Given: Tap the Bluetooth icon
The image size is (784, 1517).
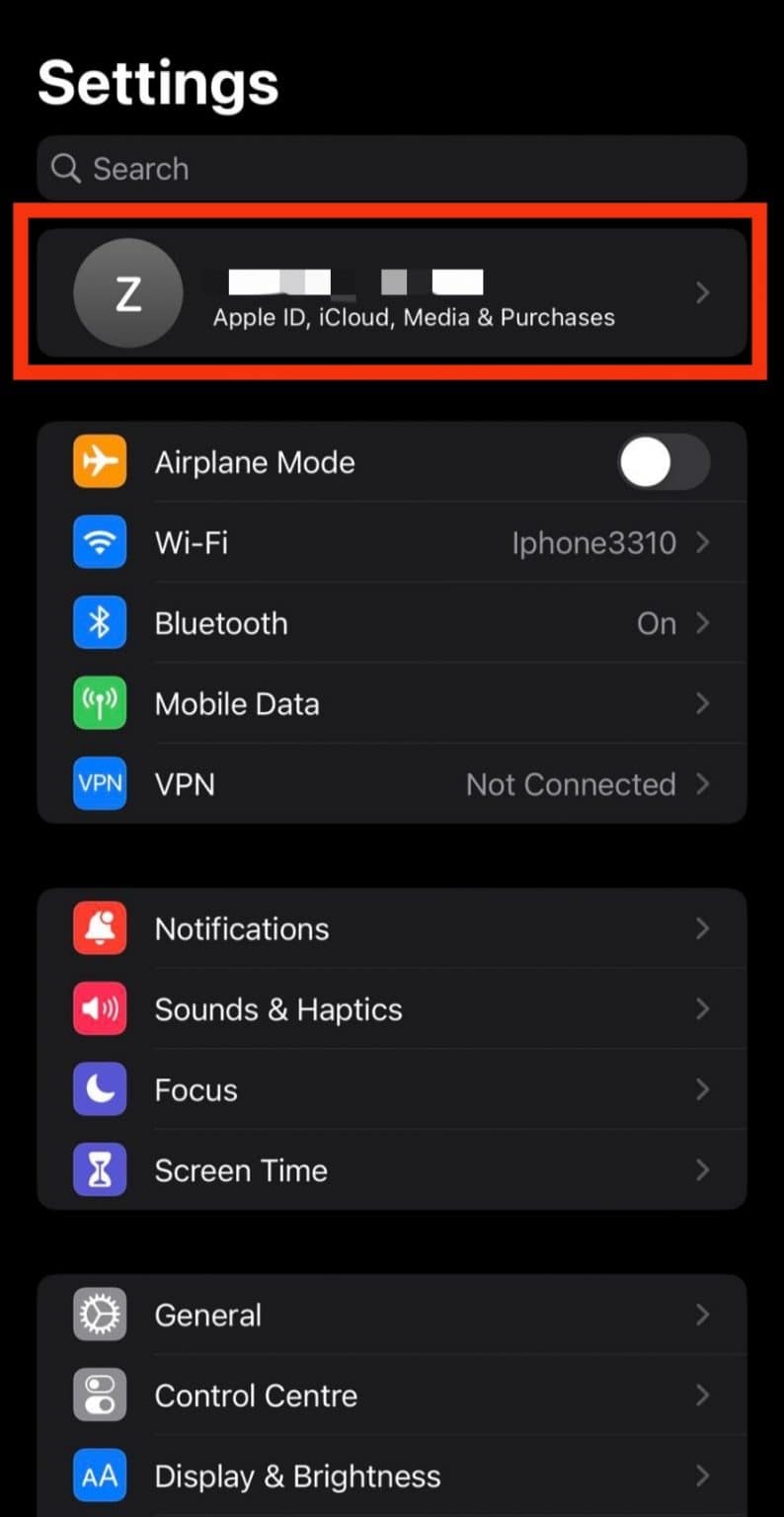Looking at the screenshot, I should tap(99, 622).
